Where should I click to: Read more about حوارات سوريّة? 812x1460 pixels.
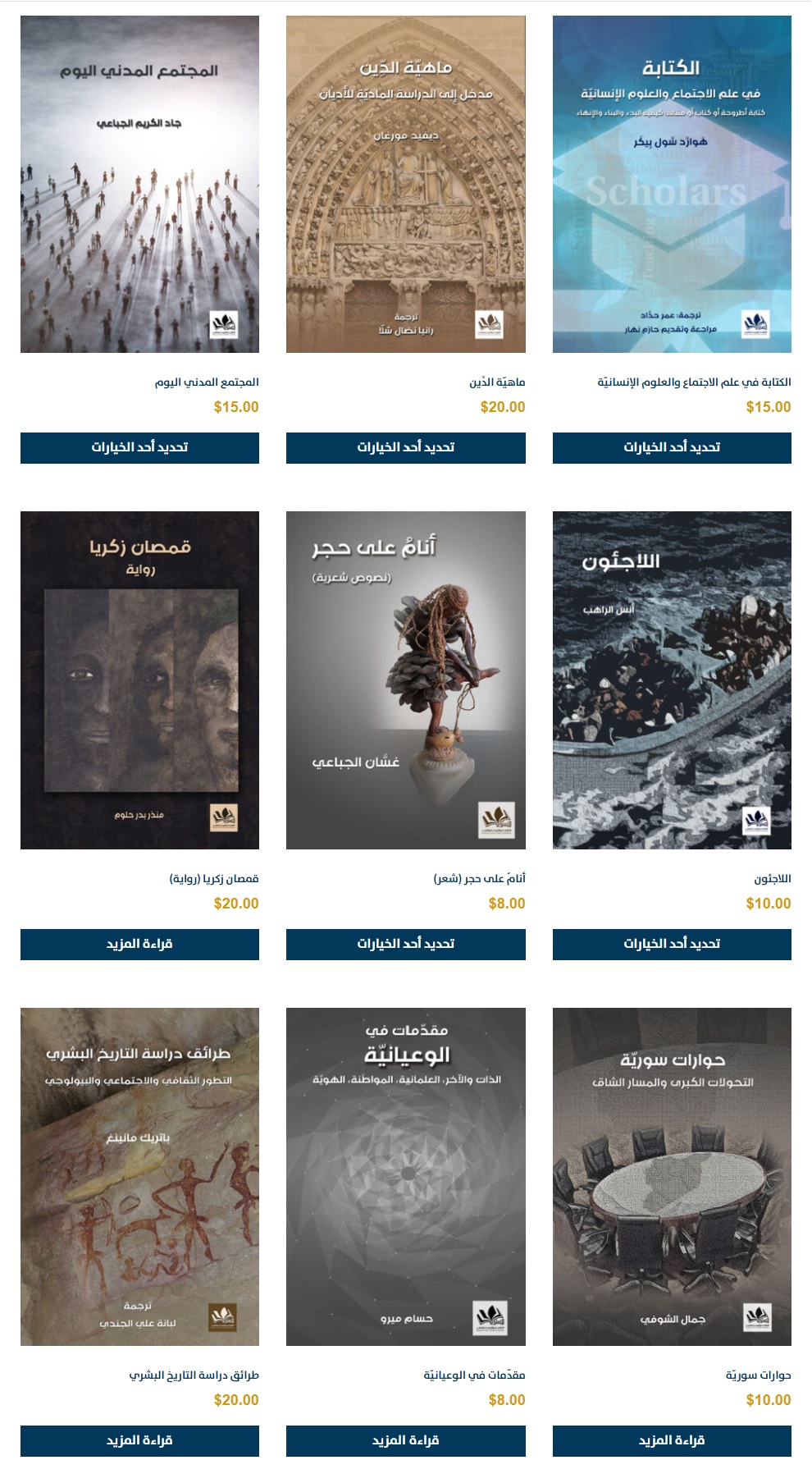pyautogui.click(x=672, y=1440)
